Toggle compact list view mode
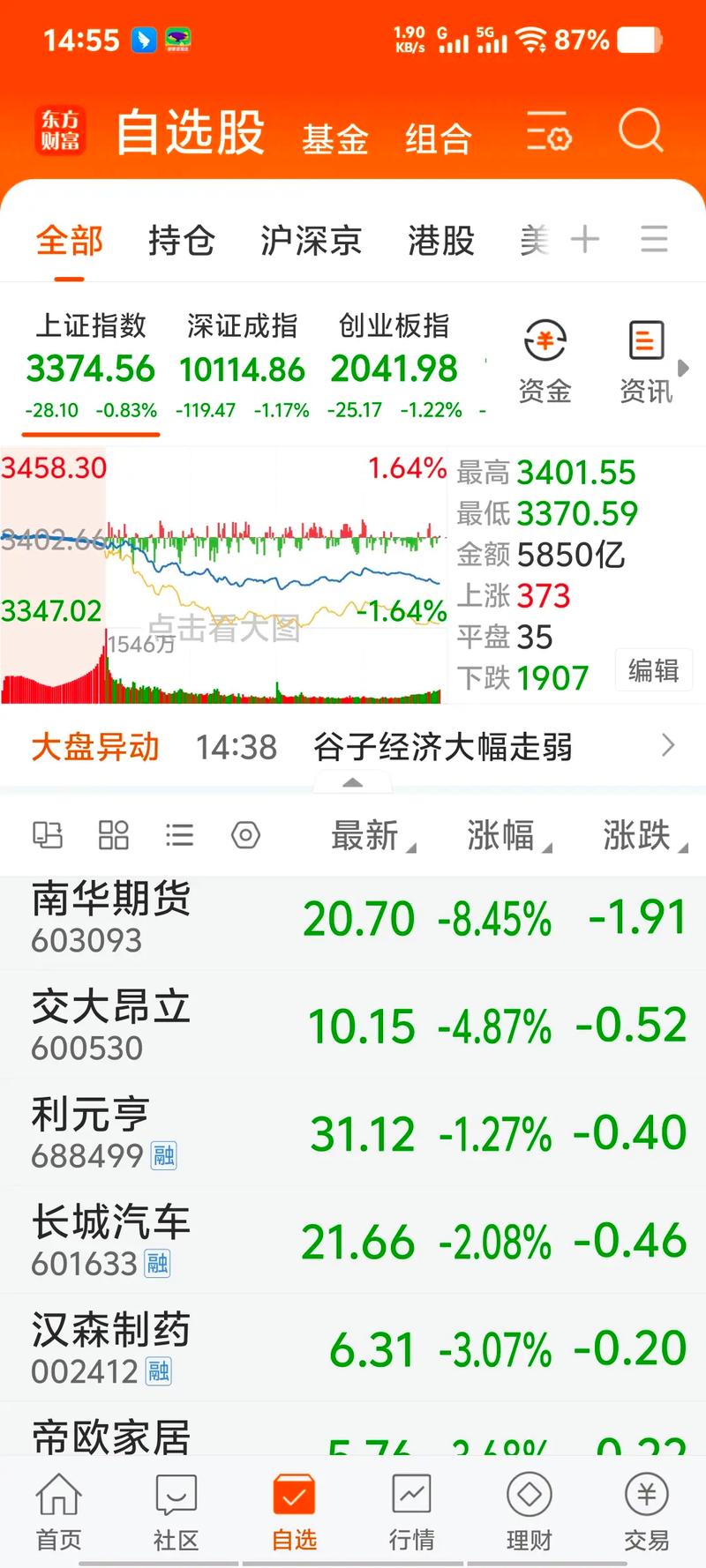The height and width of the screenshot is (1568, 706). [x=179, y=833]
